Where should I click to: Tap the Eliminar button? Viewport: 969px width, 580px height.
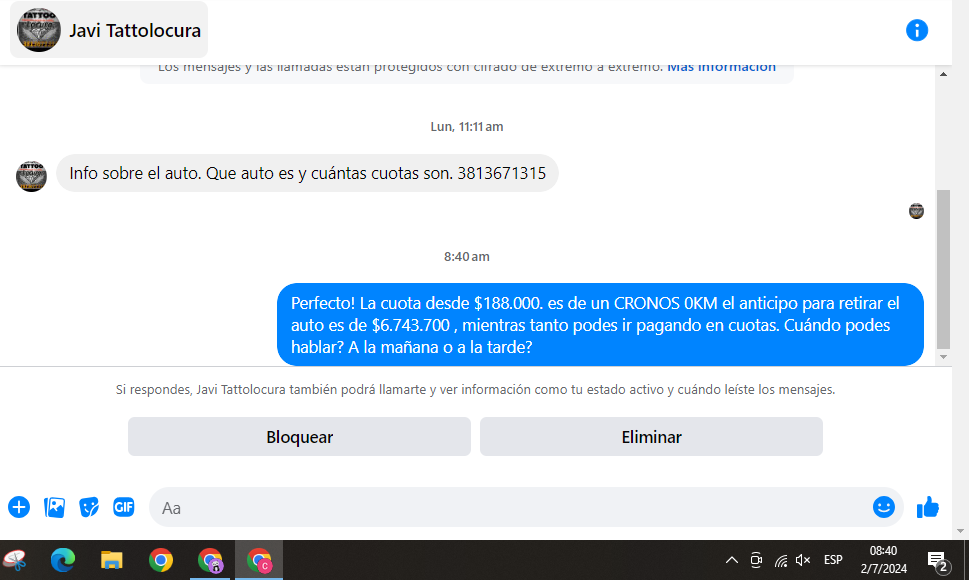pos(651,437)
